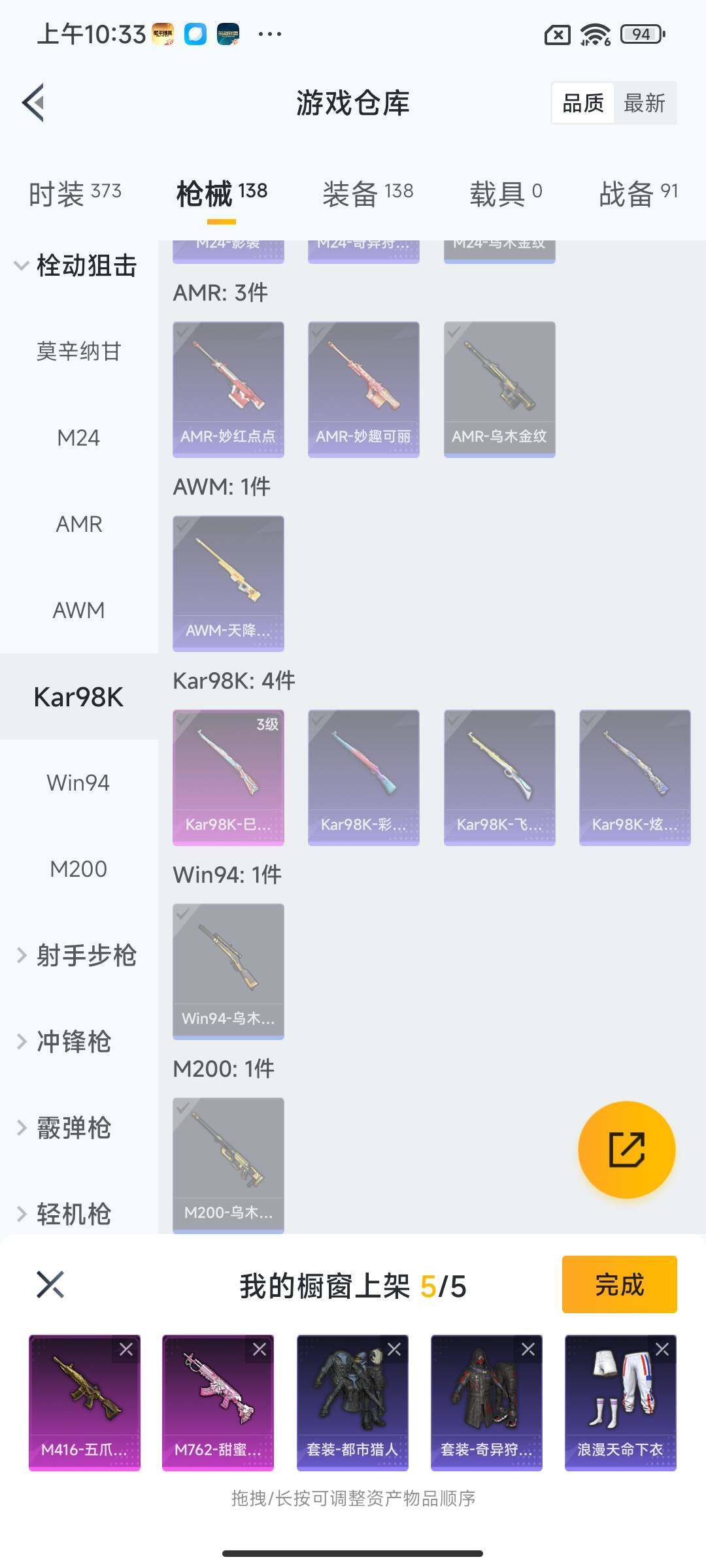Go back from the 游戏仓库 page
This screenshot has width=706, height=1568.
point(34,103)
